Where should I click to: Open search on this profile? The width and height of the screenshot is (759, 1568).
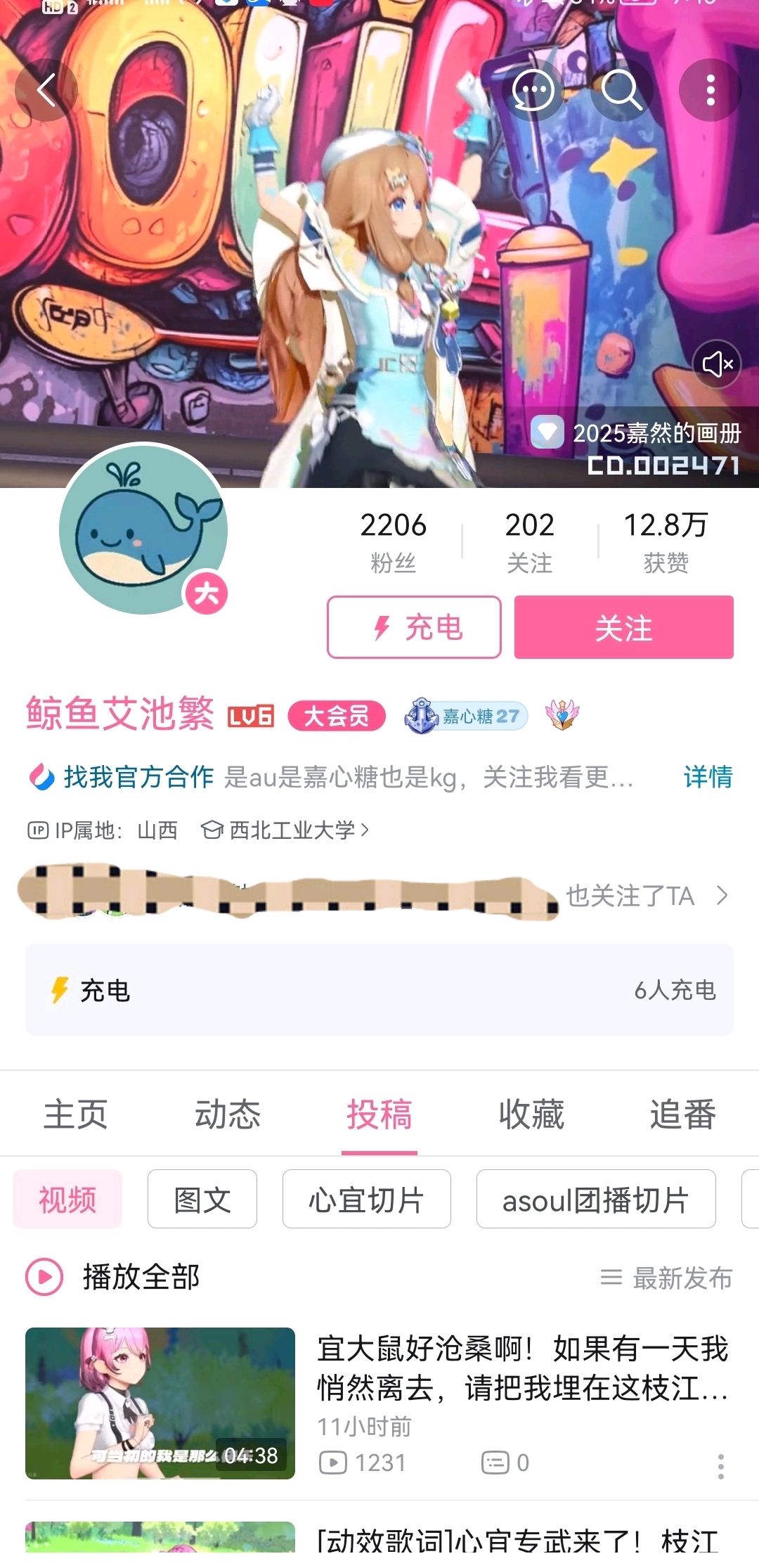[621, 91]
